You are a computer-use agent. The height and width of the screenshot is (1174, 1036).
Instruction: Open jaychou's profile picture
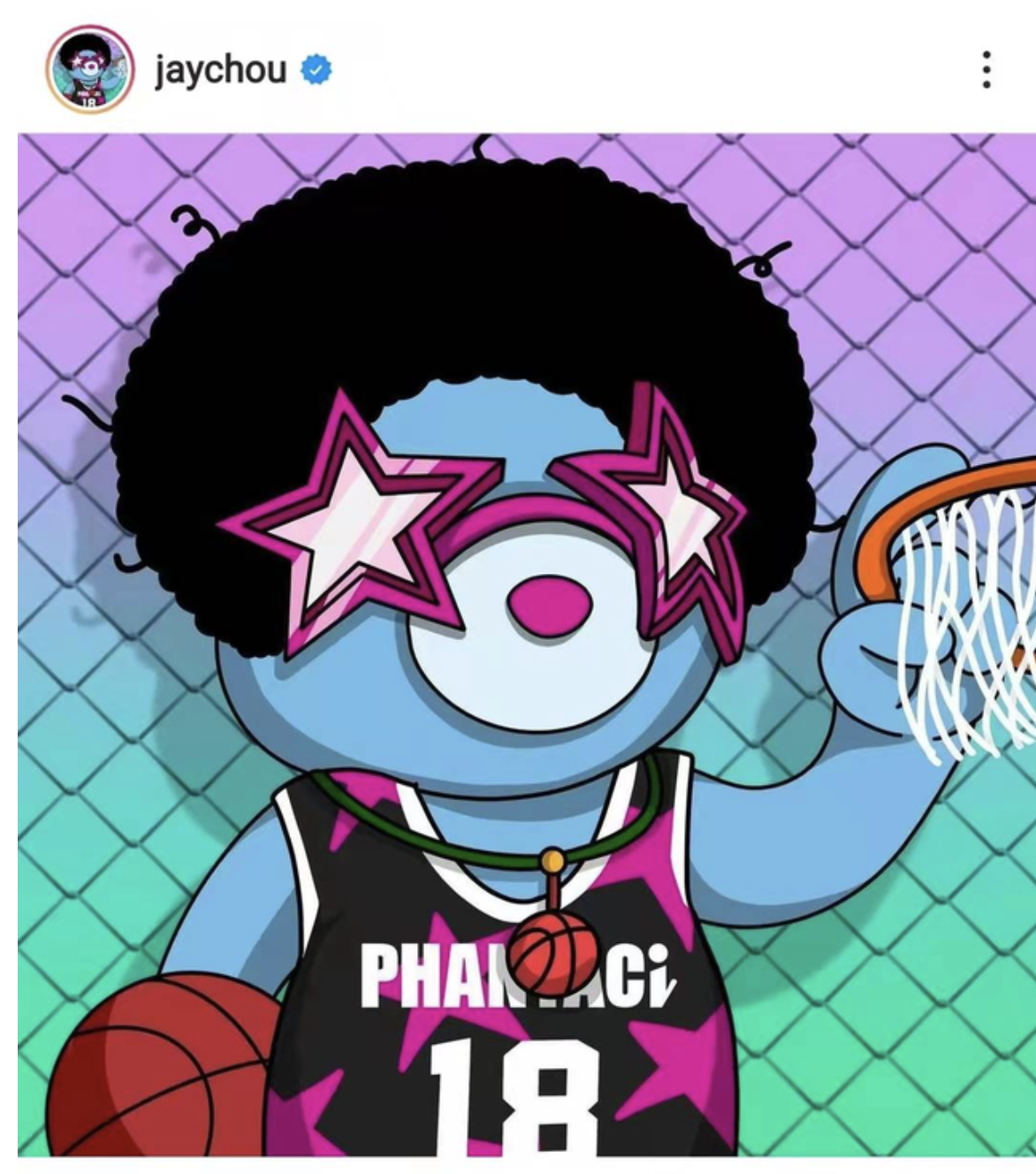(90, 69)
